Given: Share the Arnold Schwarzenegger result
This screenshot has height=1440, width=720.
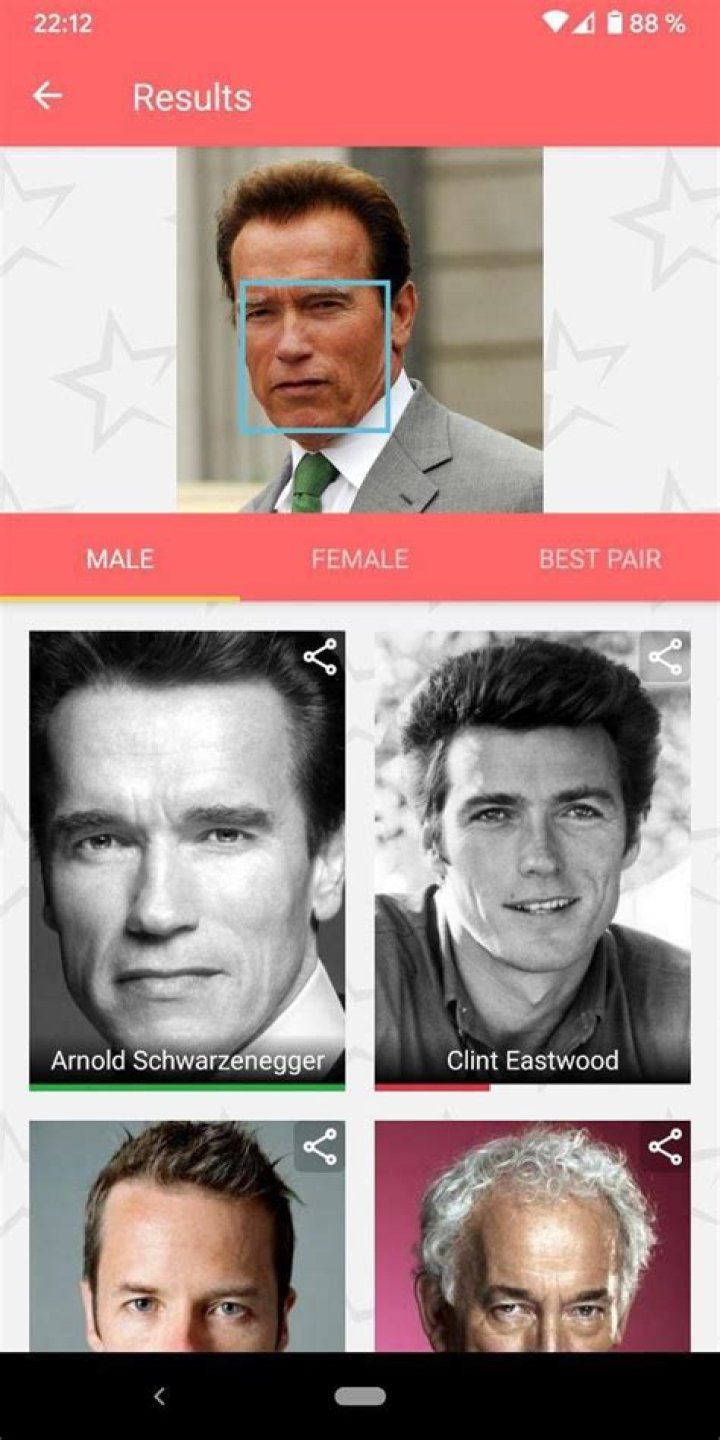Looking at the screenshot, I should pos(320,658).
